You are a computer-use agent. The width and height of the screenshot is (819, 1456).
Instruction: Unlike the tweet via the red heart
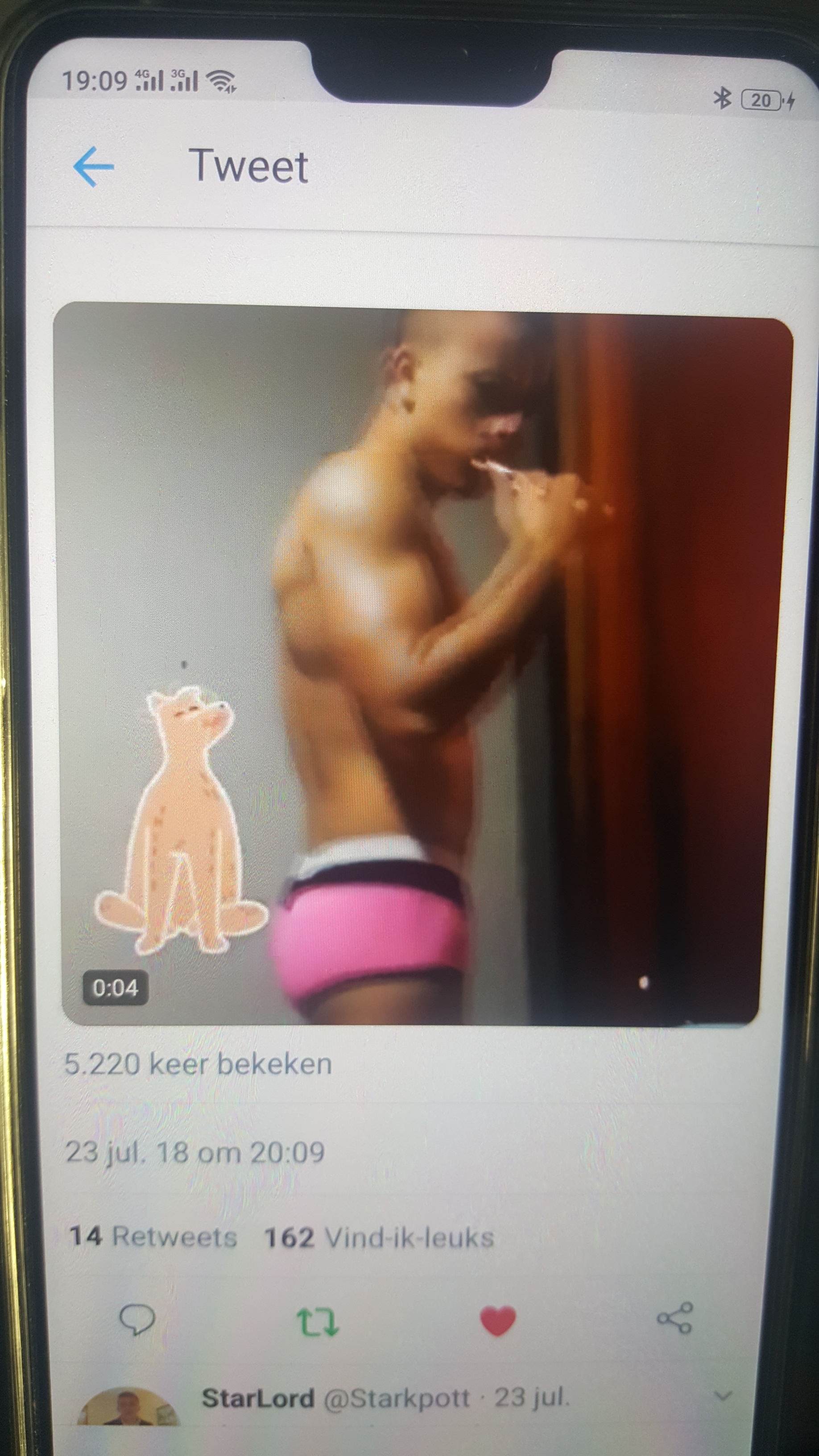[497, 1321]
